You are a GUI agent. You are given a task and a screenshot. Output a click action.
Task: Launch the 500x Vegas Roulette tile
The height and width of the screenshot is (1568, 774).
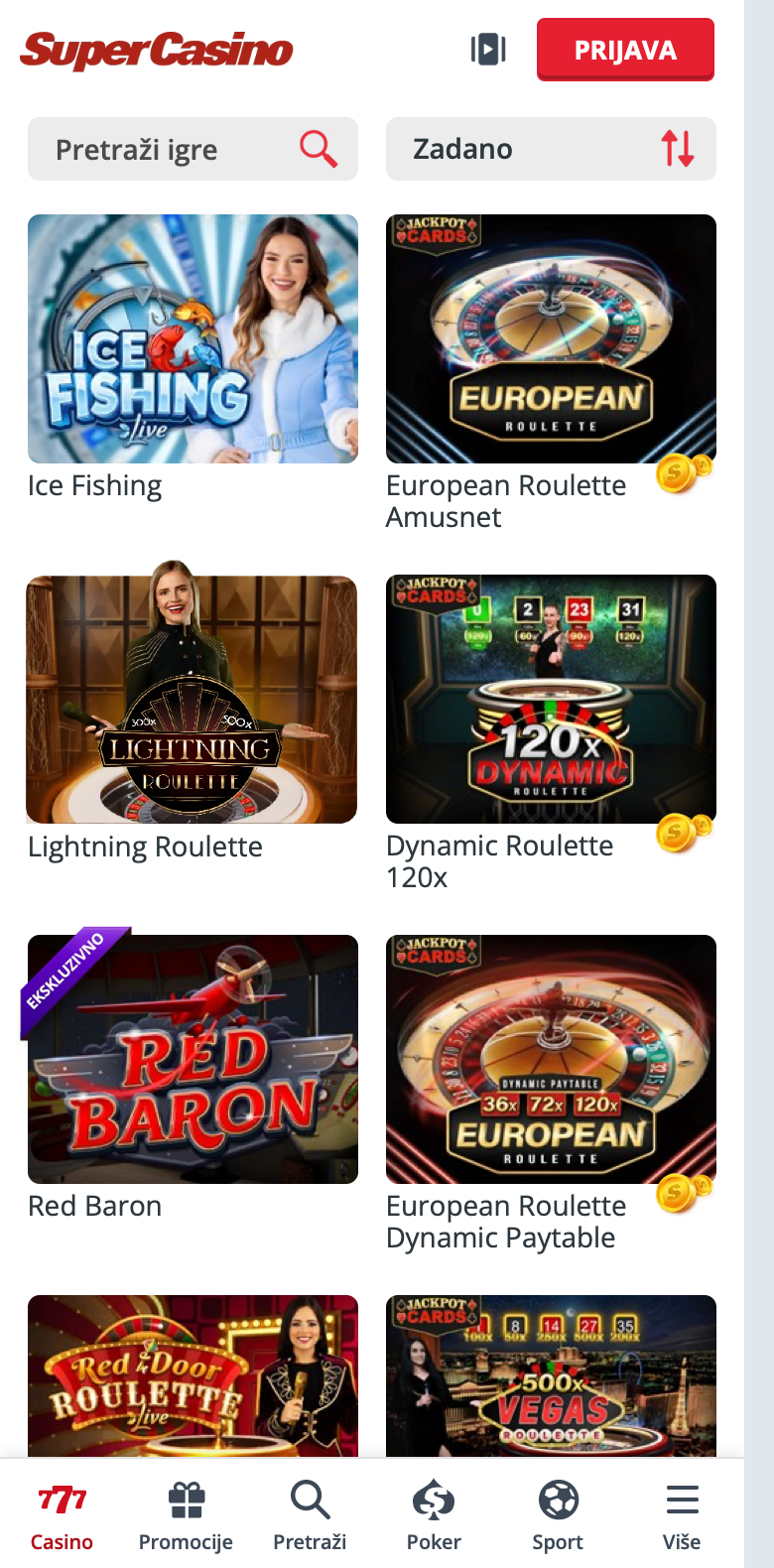click(x=551, y=1375)
